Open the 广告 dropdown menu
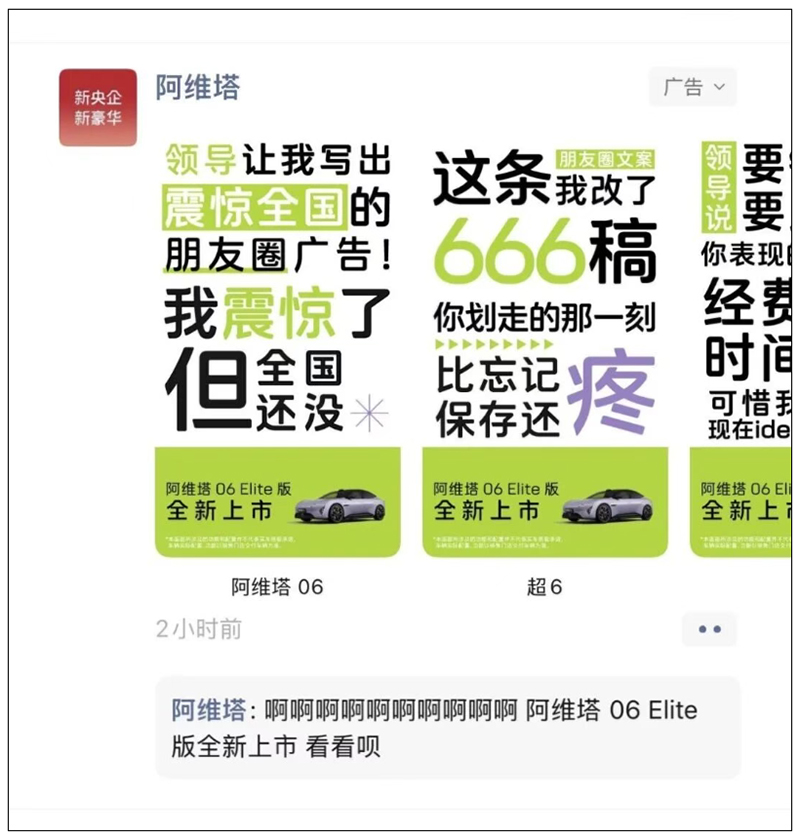The width and height of the screenshot is (800, 838). (692, 87)
